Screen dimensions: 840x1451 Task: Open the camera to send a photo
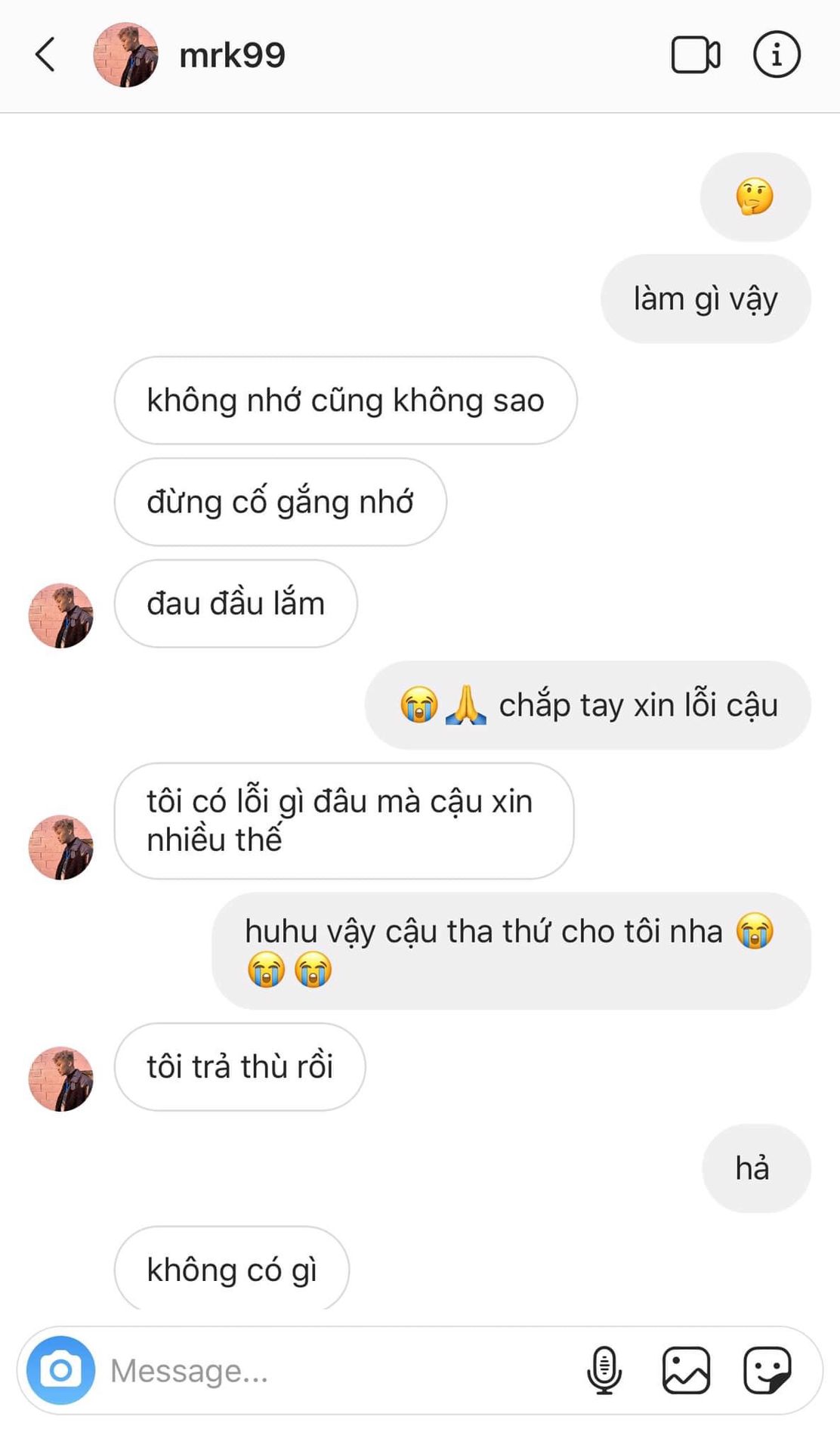tap(60, 1370)
